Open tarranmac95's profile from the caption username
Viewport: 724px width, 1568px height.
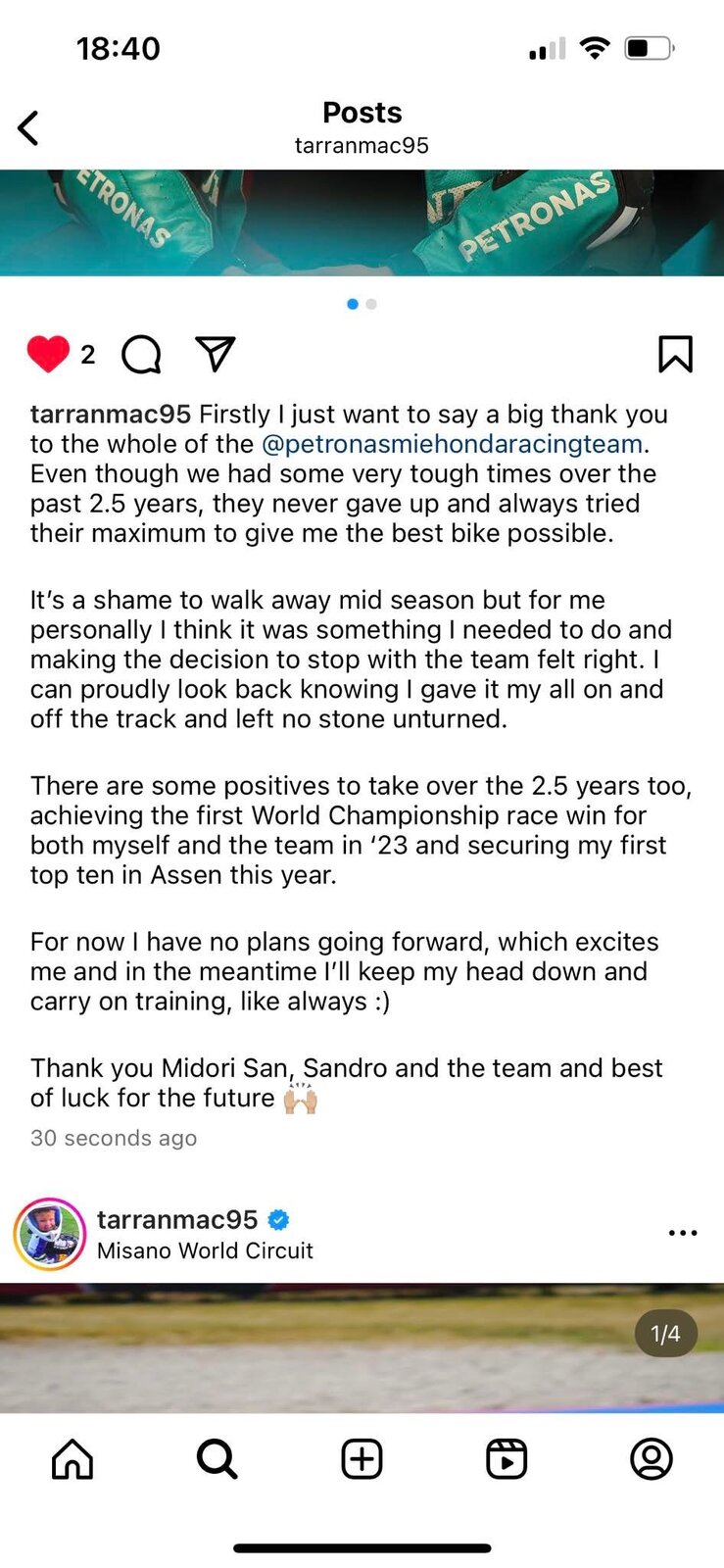click(x=110, y=415)
